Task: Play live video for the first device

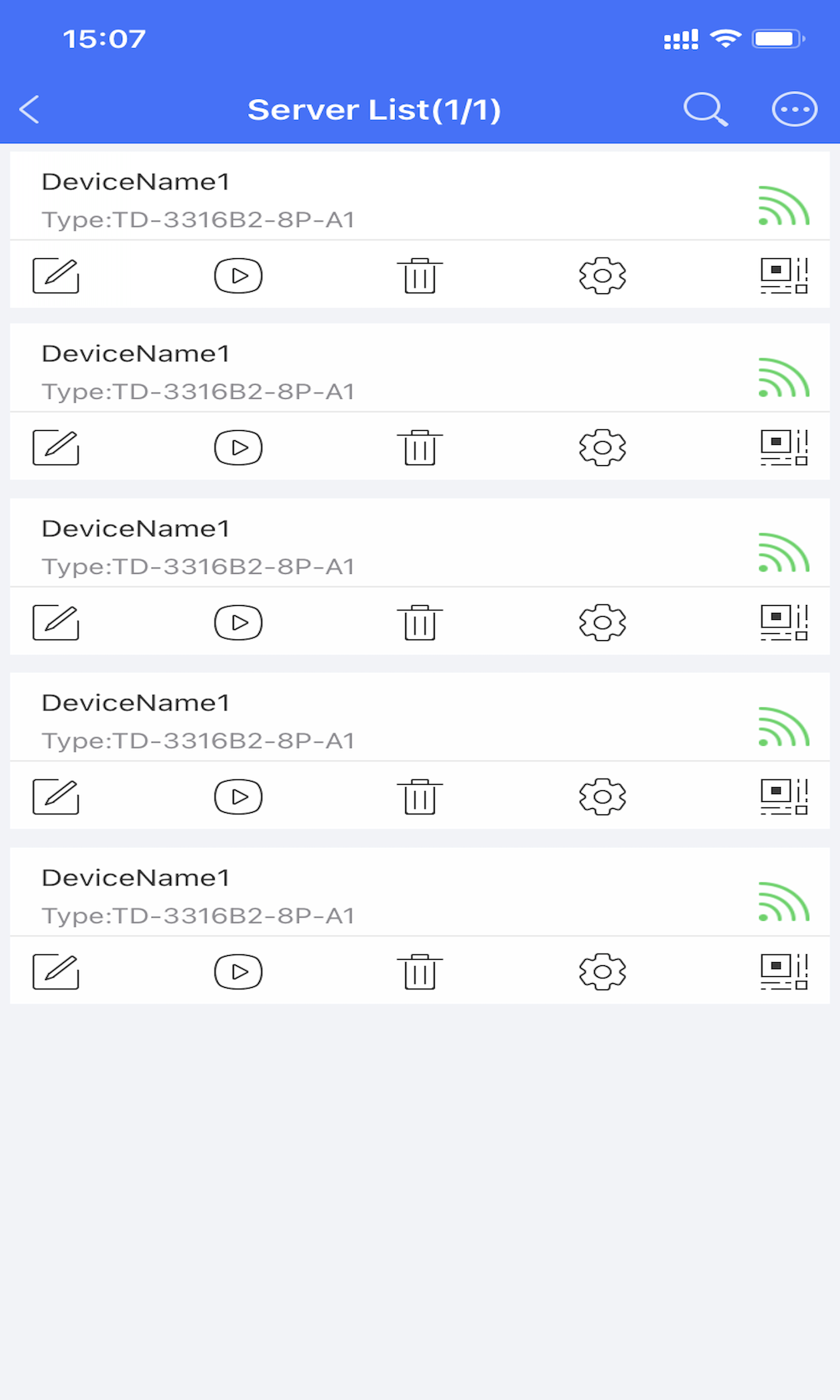Action: click(238, 276)
